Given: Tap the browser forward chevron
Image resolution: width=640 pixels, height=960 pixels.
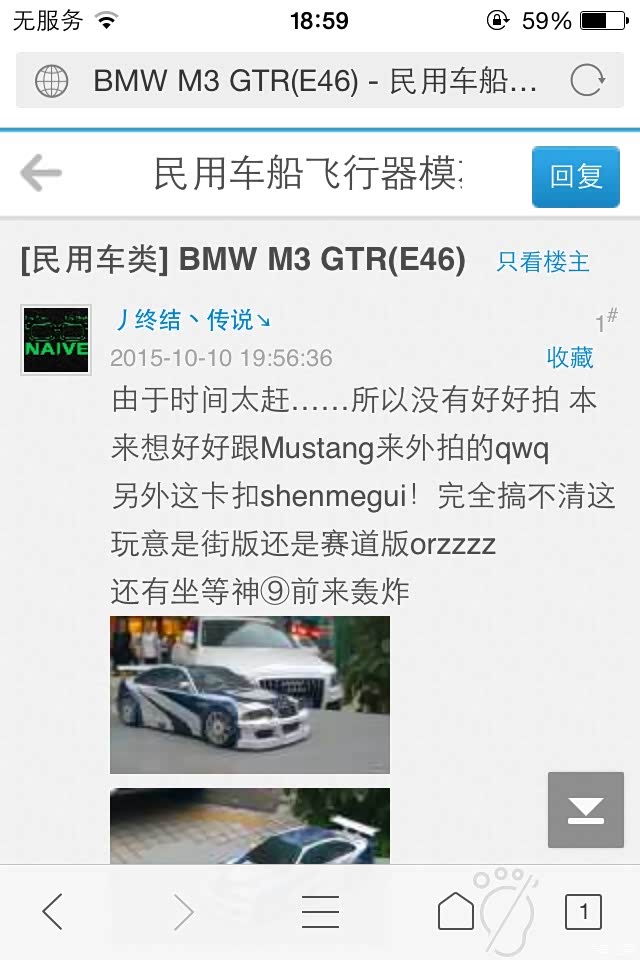Looking at the screenshot, I should 184,912.
